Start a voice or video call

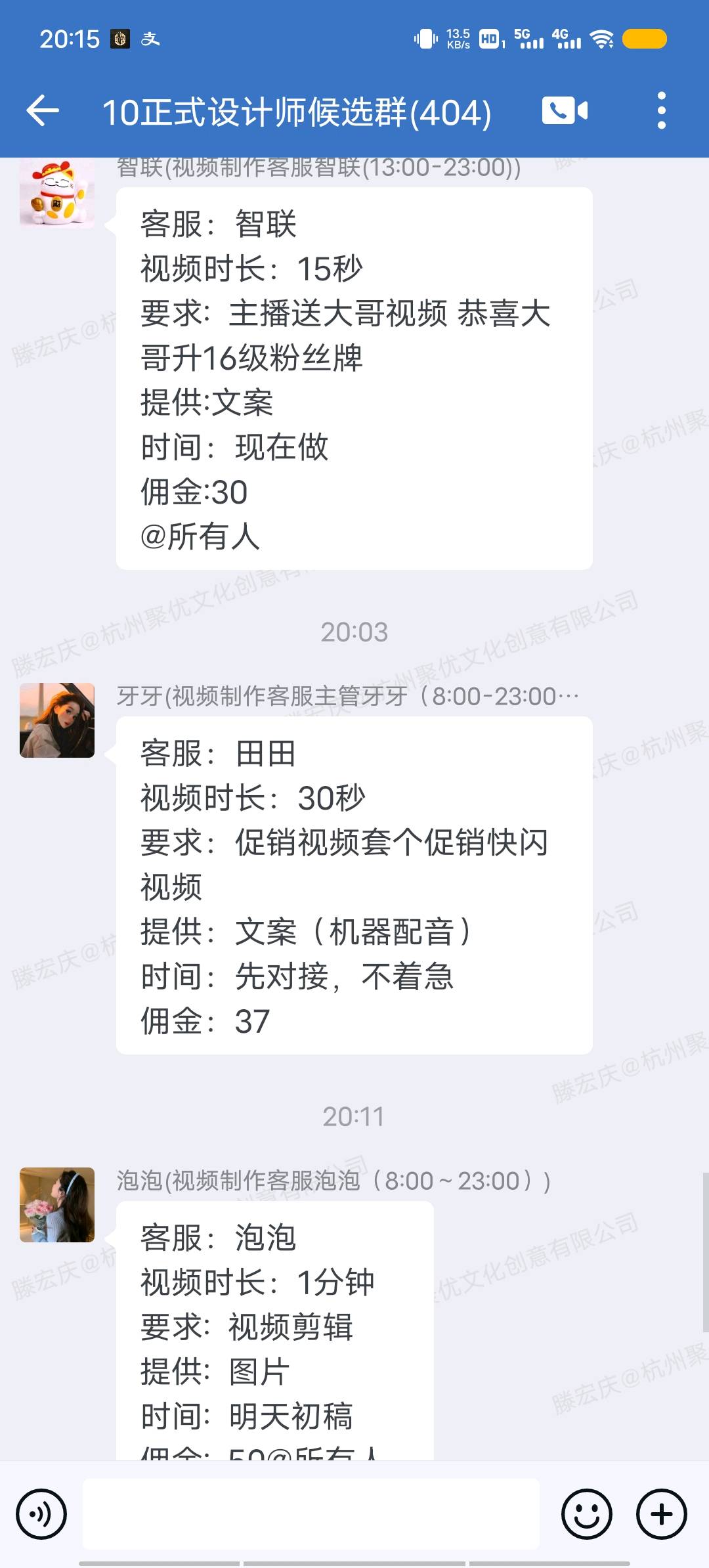(565, 110)
